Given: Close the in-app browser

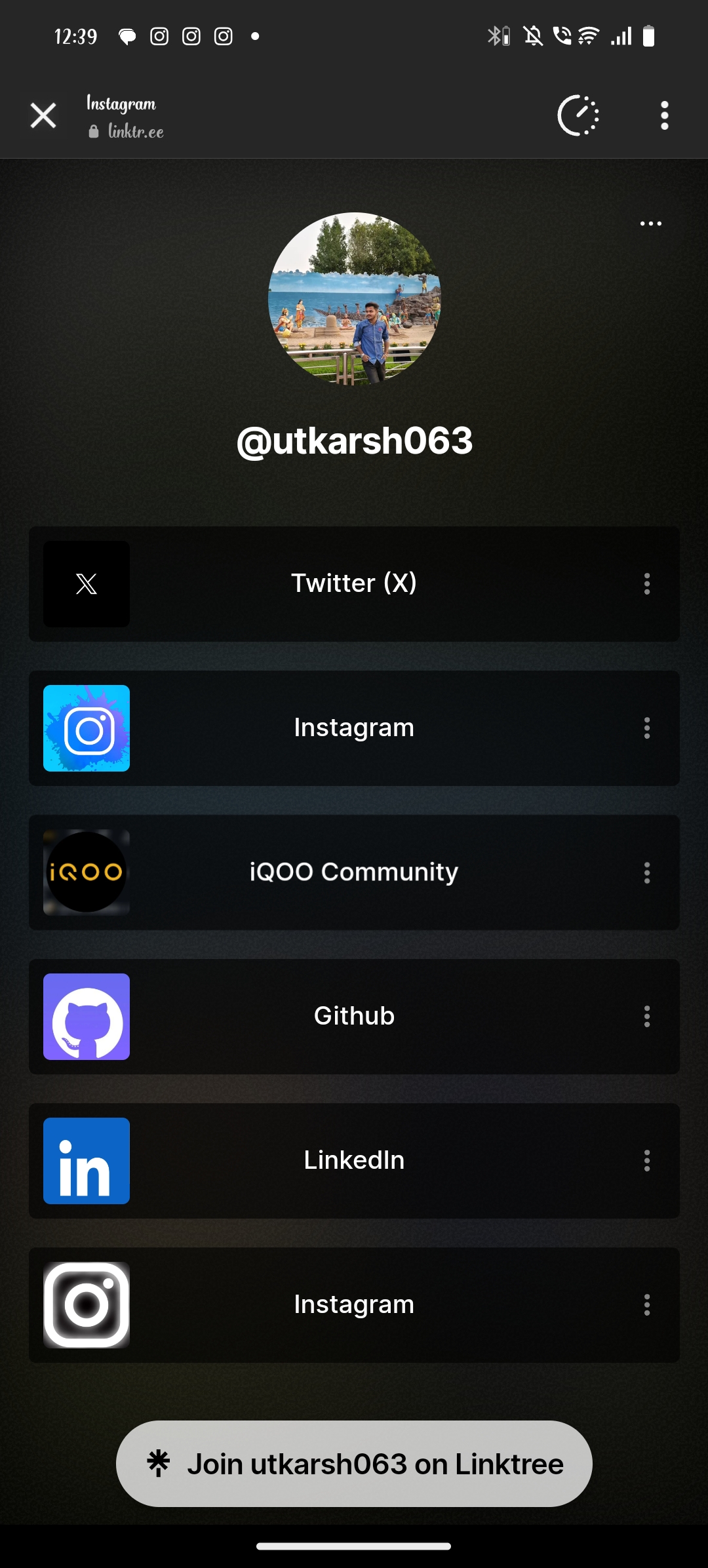Looking at the screenshot, I should tap(43, 116).
